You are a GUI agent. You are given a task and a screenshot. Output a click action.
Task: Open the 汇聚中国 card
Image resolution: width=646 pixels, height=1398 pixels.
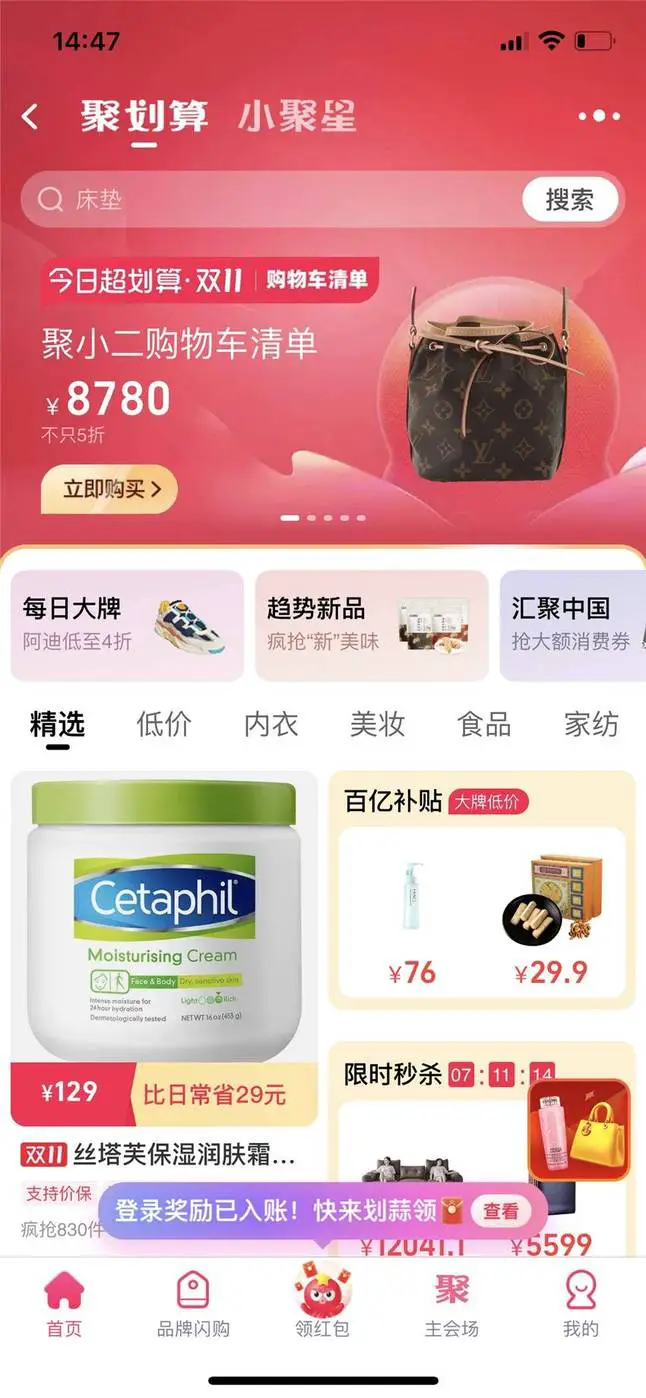point(573,625)
